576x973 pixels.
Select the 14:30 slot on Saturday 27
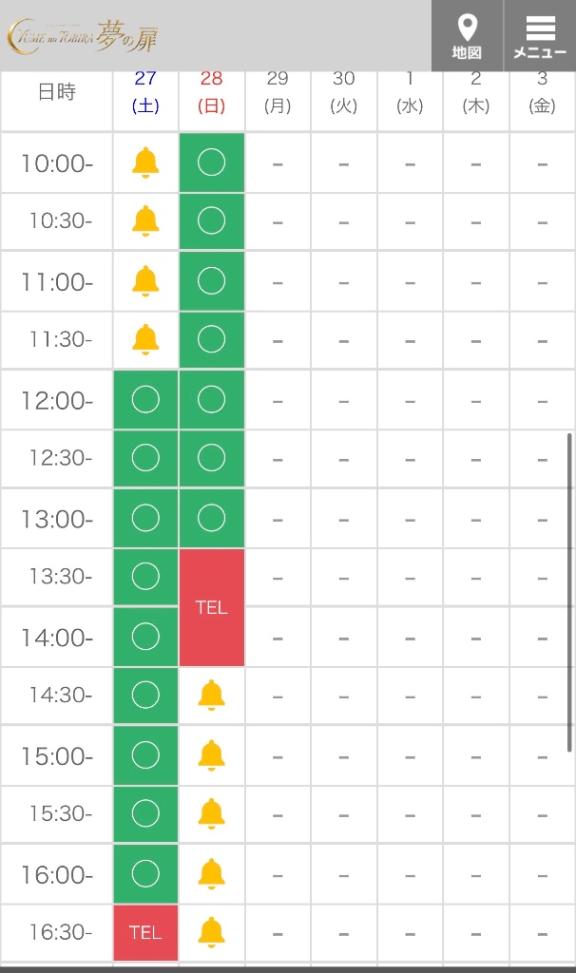tap(146, 695)
